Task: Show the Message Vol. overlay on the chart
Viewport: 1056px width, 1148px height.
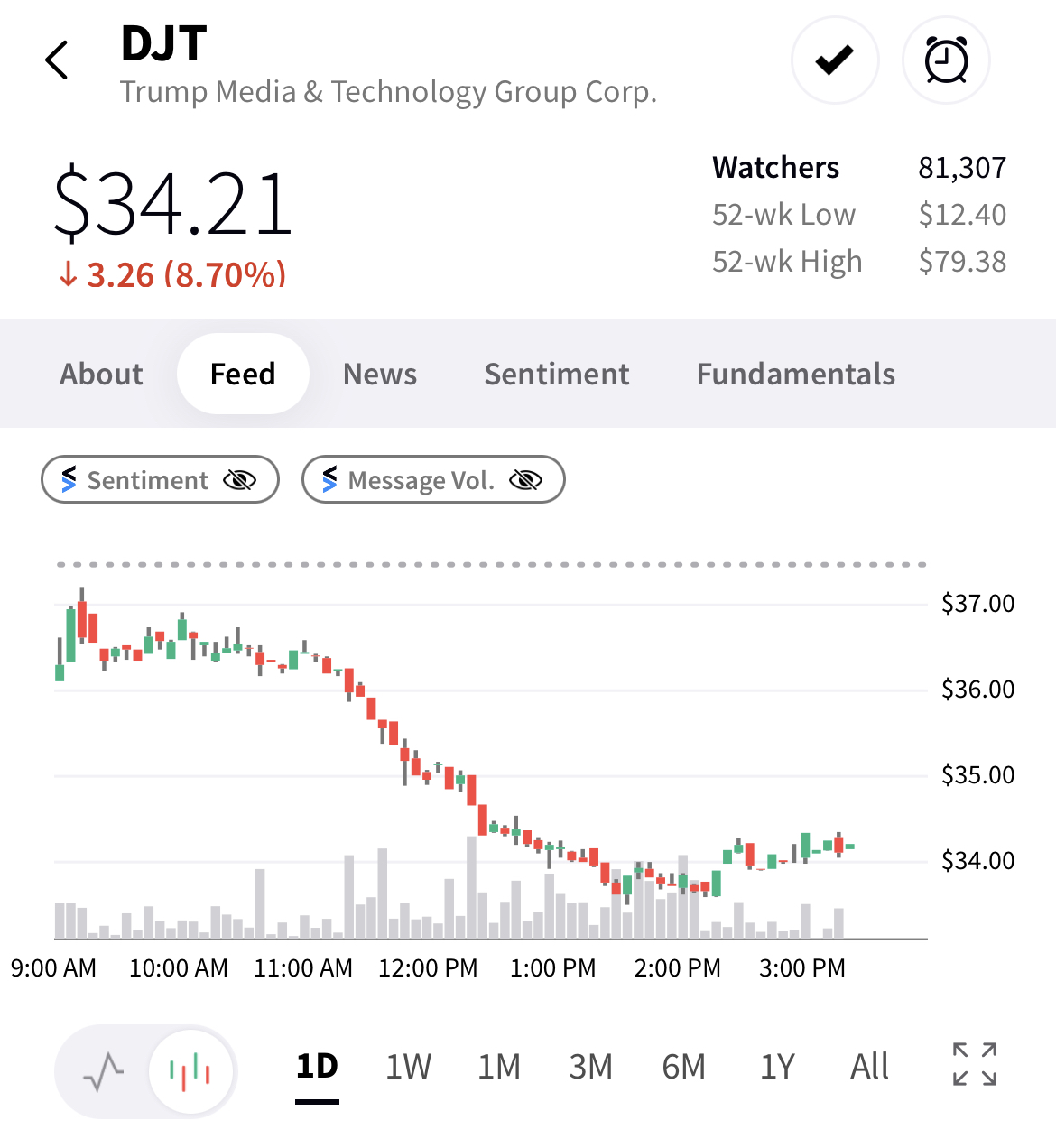Action: (433, 479)
